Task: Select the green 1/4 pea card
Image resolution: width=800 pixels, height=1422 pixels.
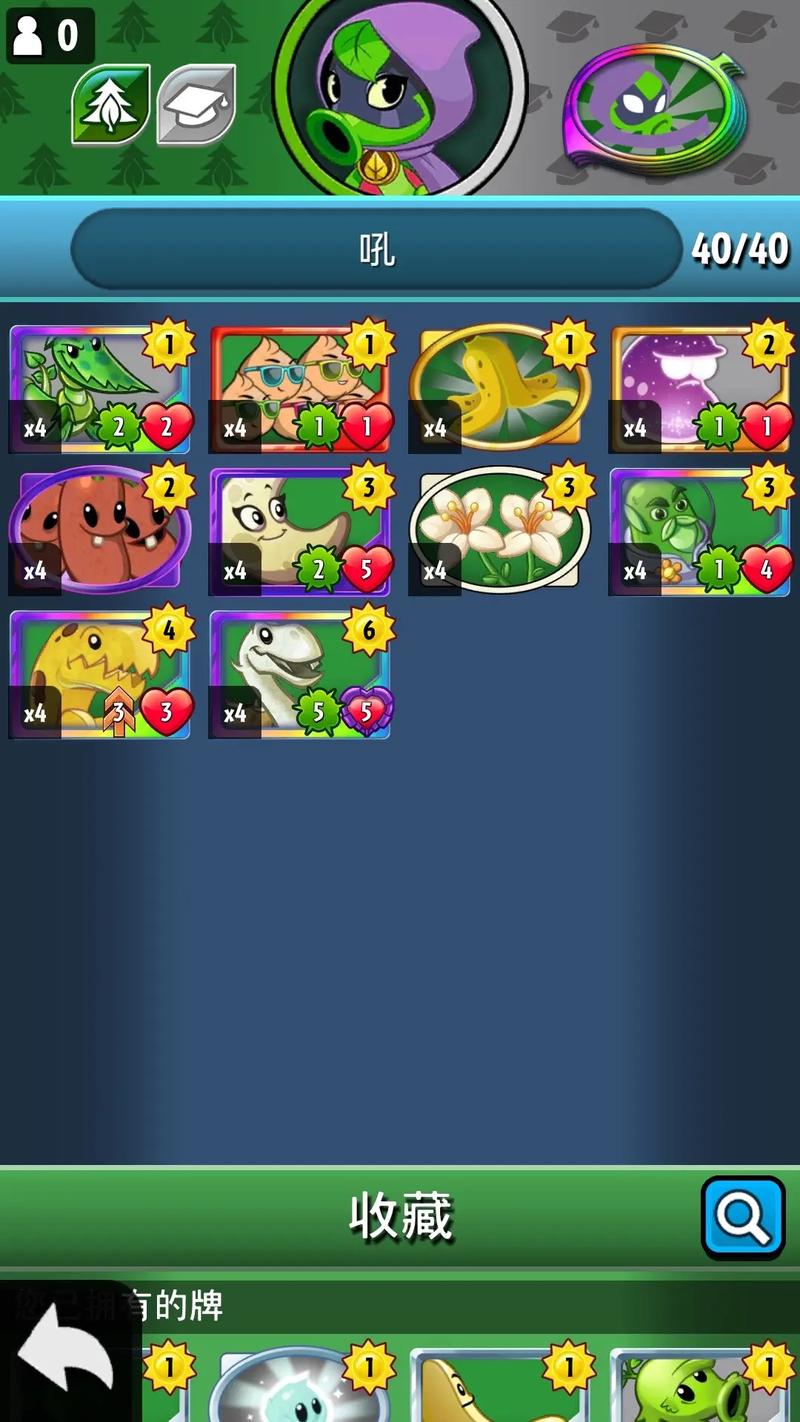Action: click(700, 530)
